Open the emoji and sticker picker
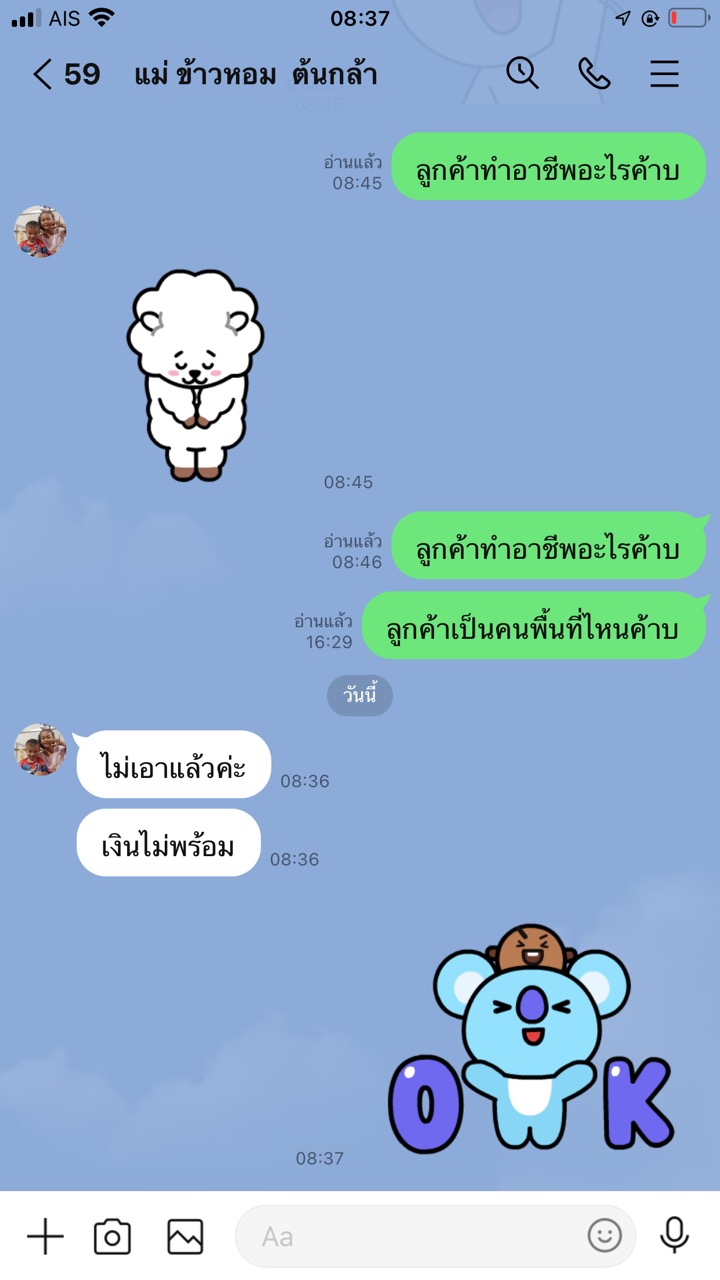 [x=604, y=1236]
